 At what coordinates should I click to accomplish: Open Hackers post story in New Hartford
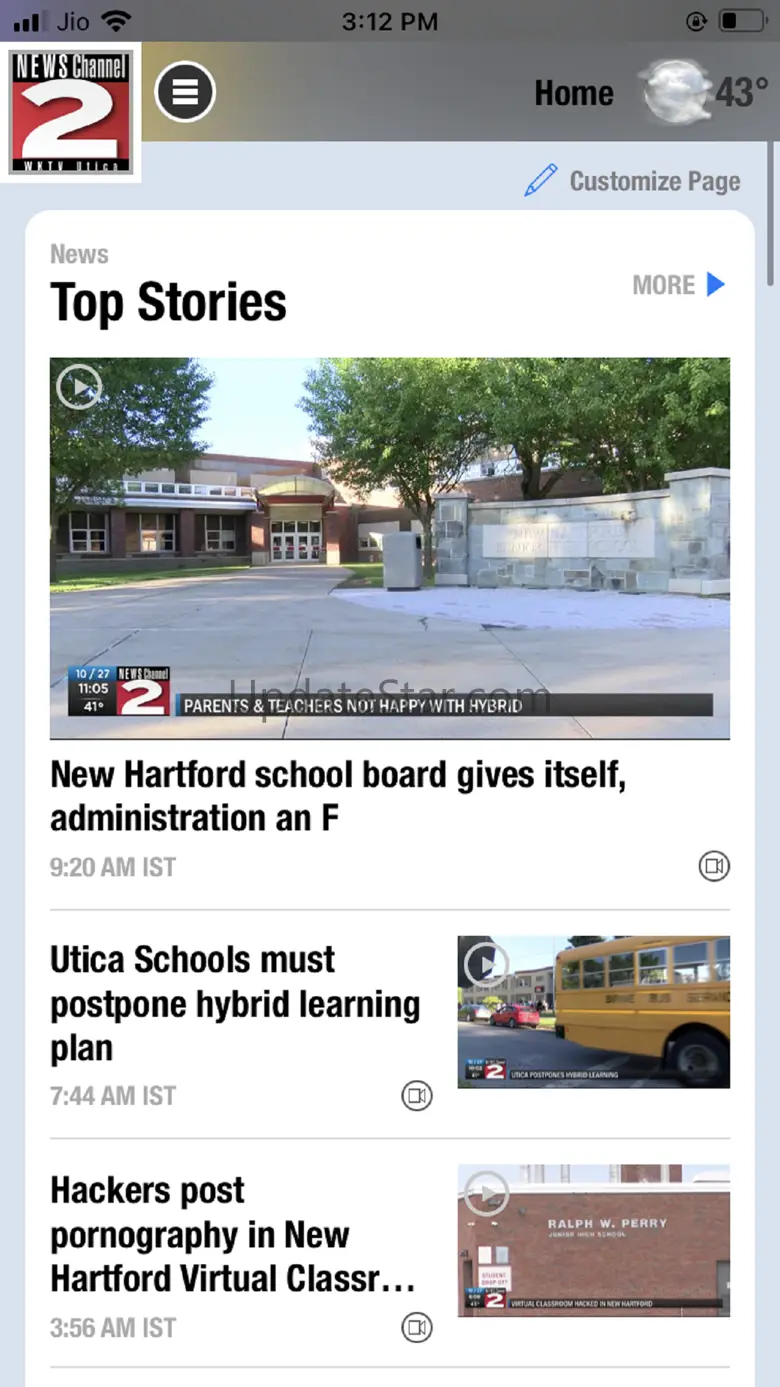pyautogui.click(x=233, y=1234)
